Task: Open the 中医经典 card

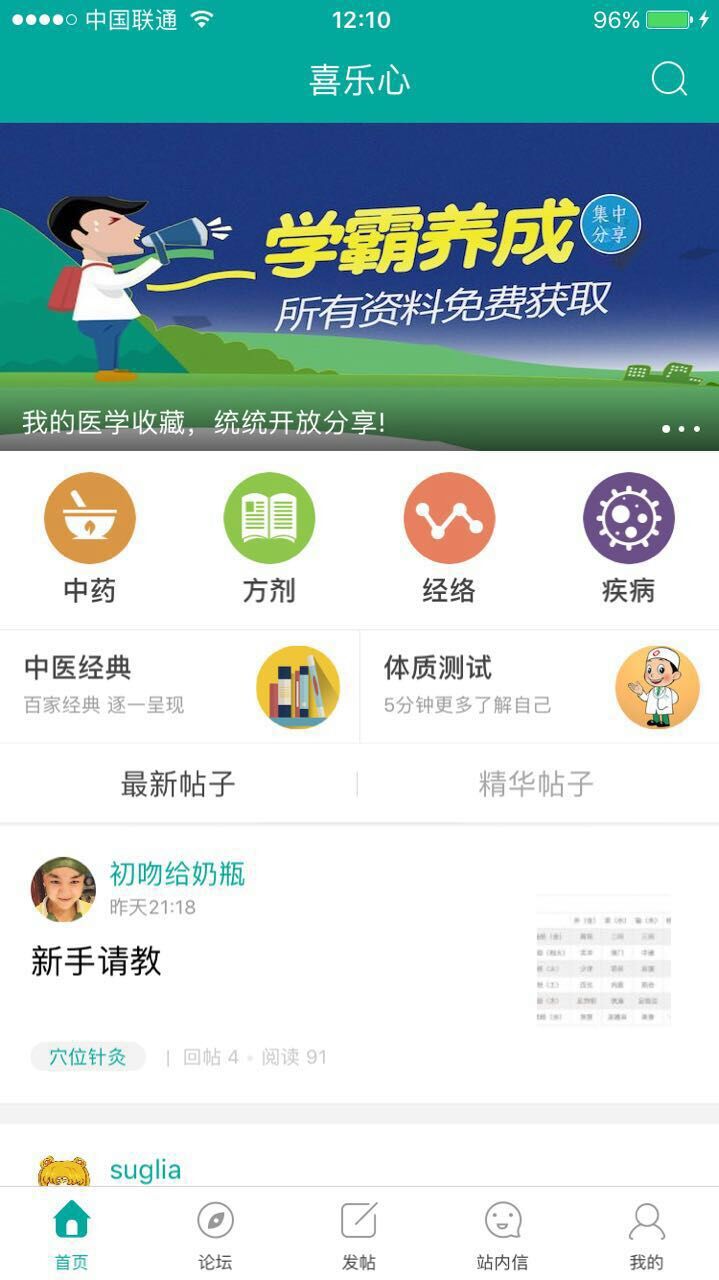Action: coord(180,686)
